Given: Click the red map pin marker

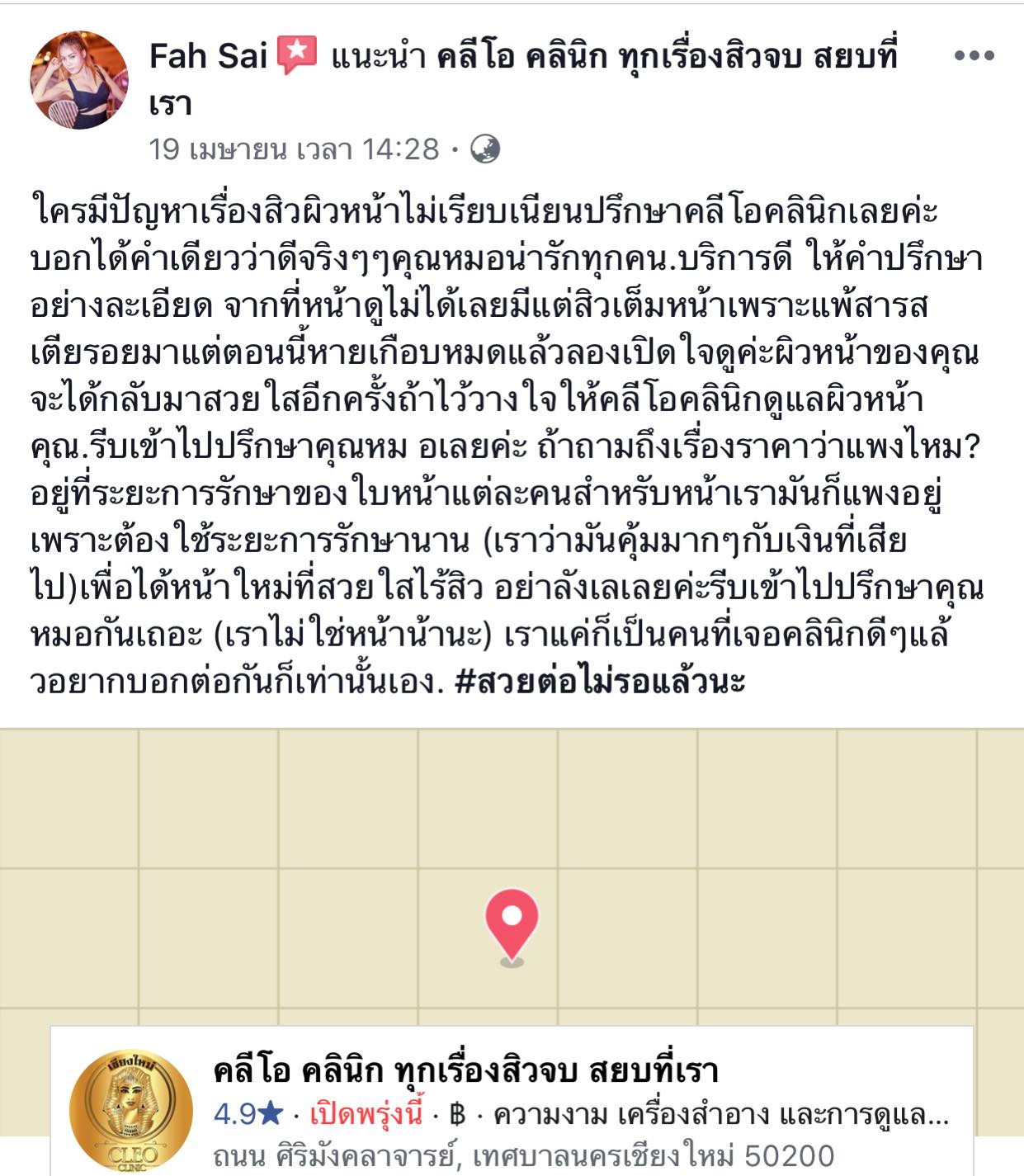Looking at the screenshot, I should (512, 923).
